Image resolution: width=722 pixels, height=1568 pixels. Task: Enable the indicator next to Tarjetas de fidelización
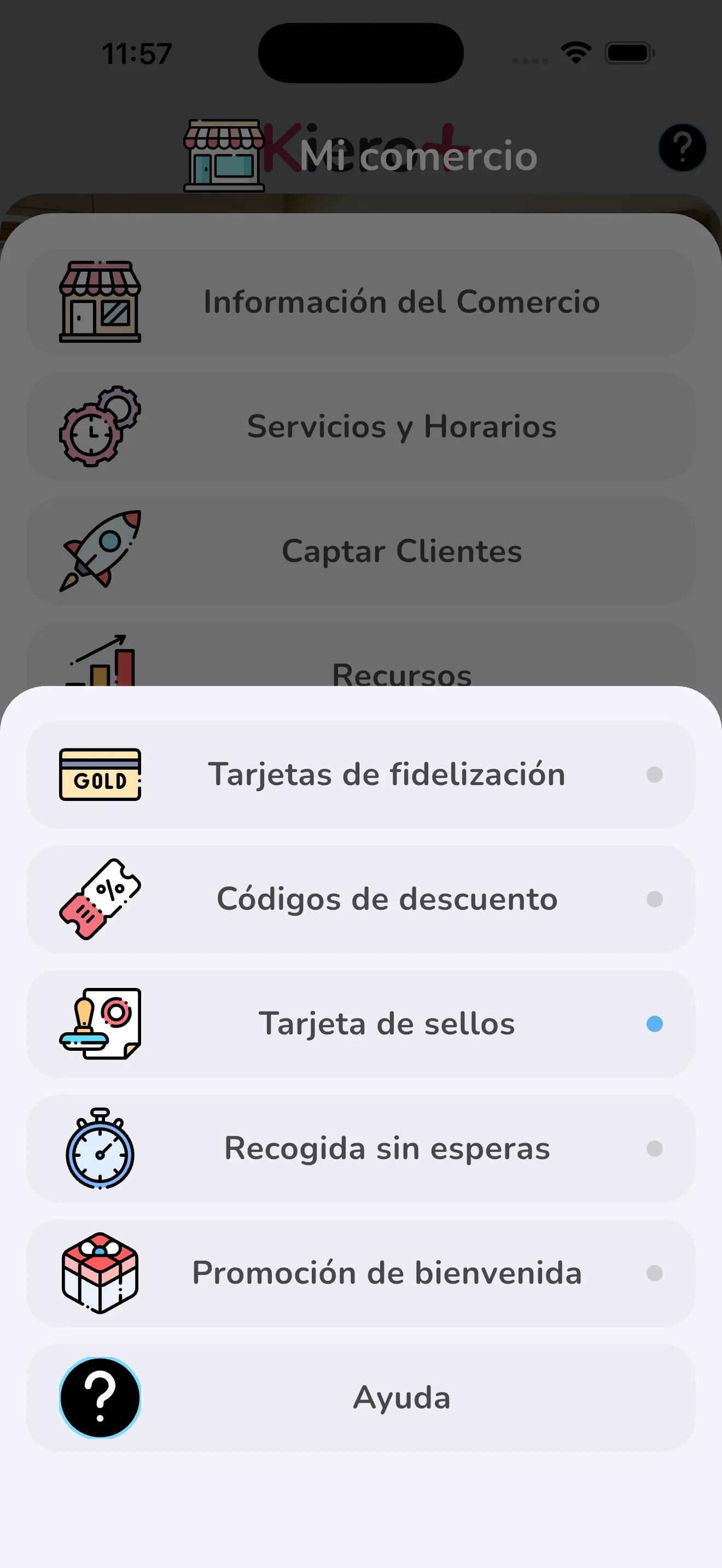(654, 774)
